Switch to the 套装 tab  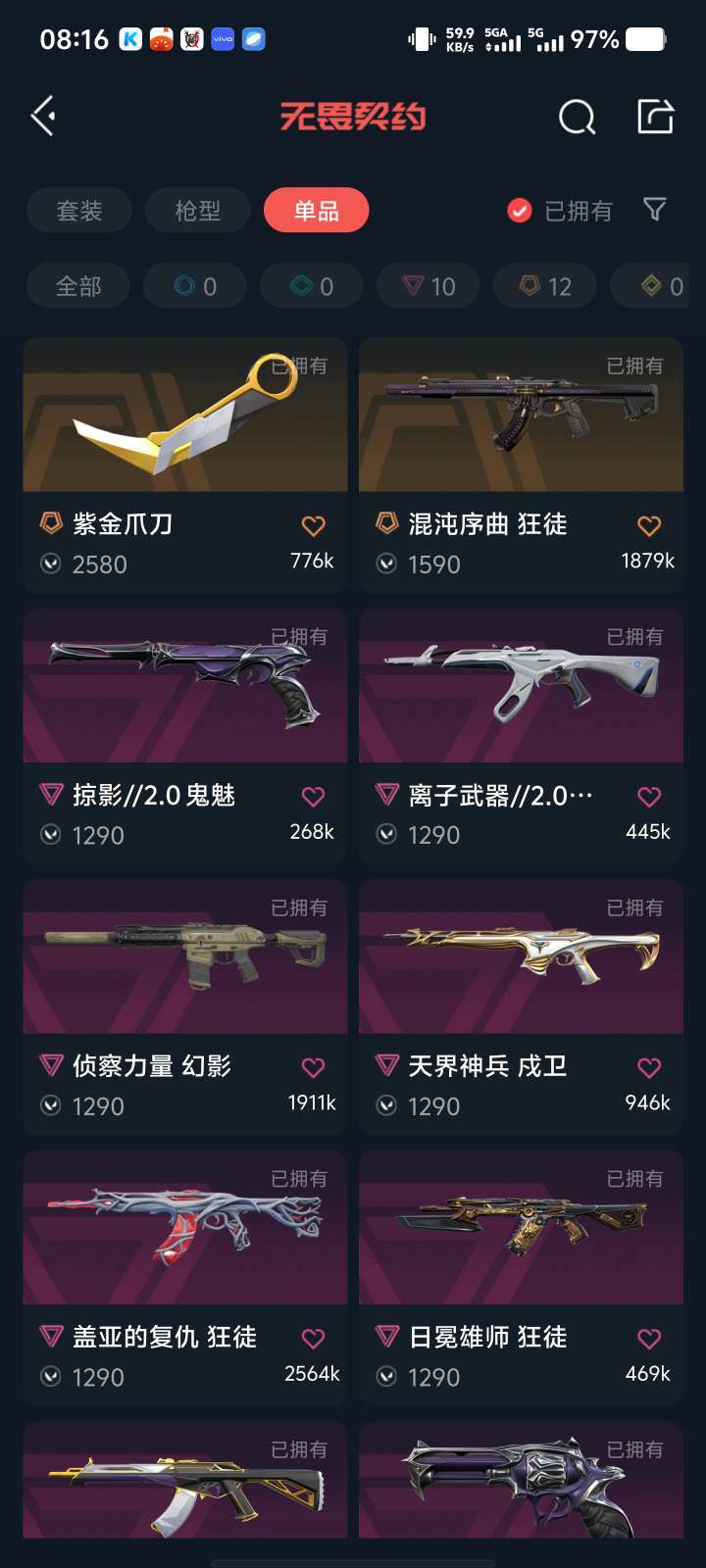pyautogui.click(x=79, y=210)
